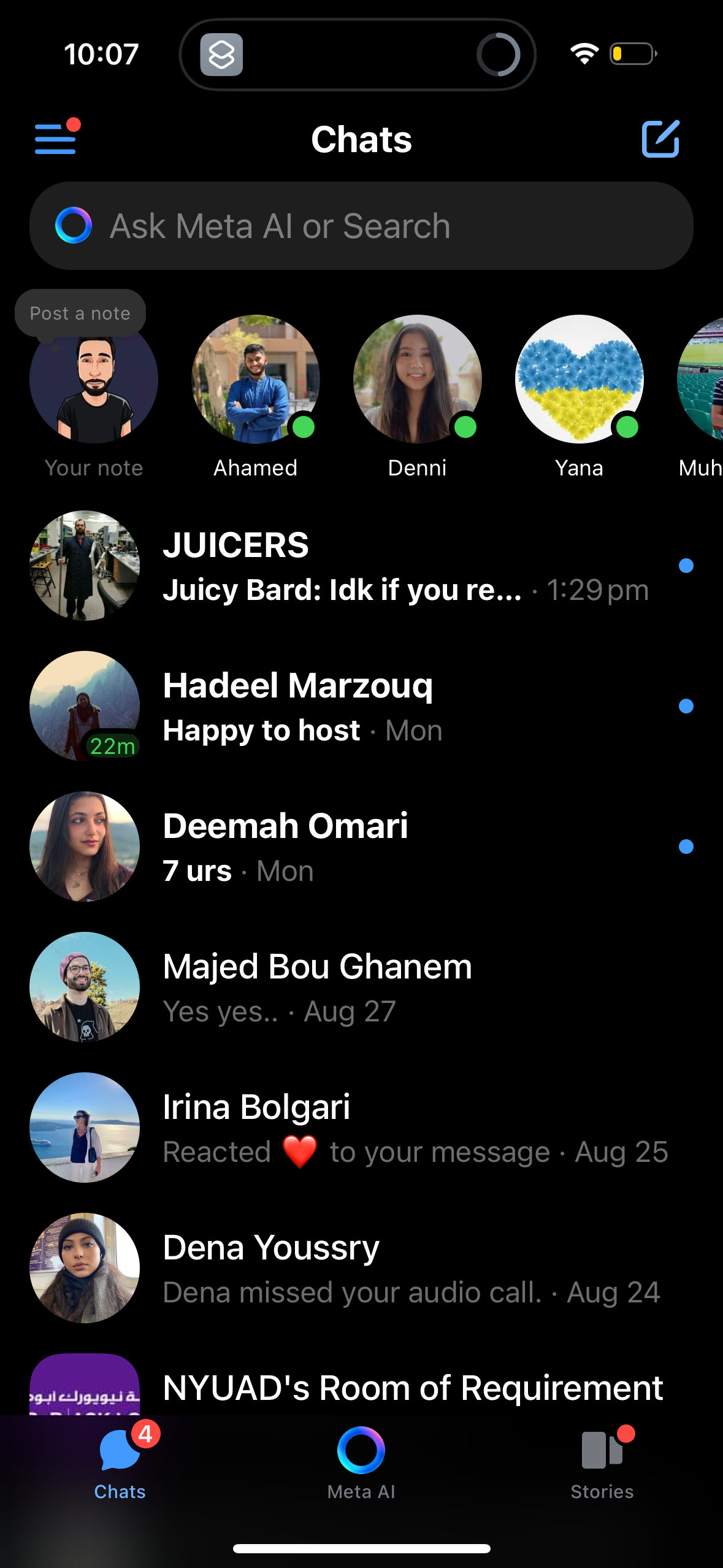
Task: Tap the Meta AI ring icon in search bar
Action: point(73,225)
